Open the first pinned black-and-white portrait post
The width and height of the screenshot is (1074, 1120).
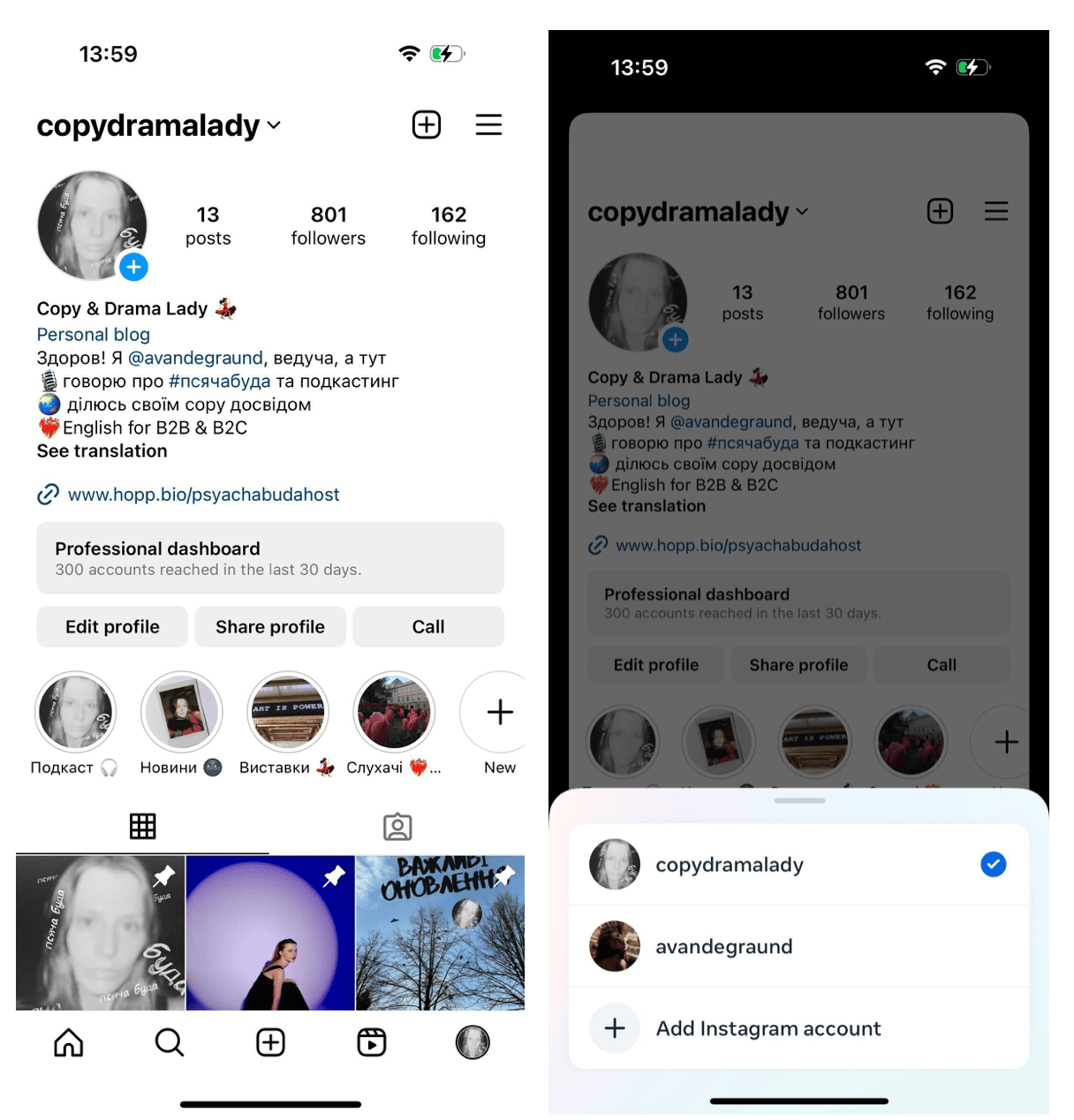[101, 933]
